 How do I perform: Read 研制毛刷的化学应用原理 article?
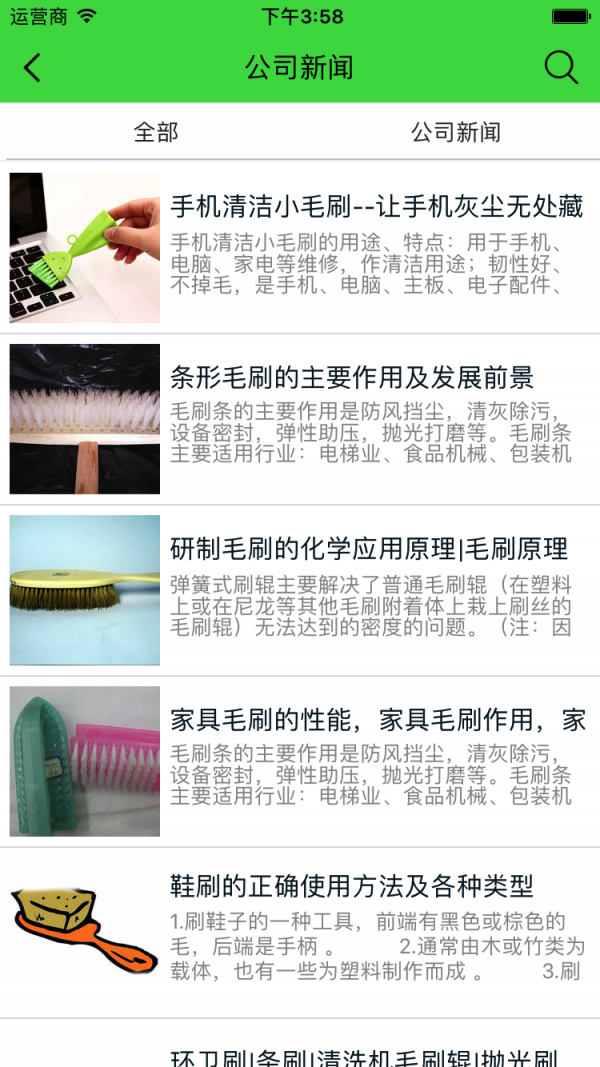(368, 549)
